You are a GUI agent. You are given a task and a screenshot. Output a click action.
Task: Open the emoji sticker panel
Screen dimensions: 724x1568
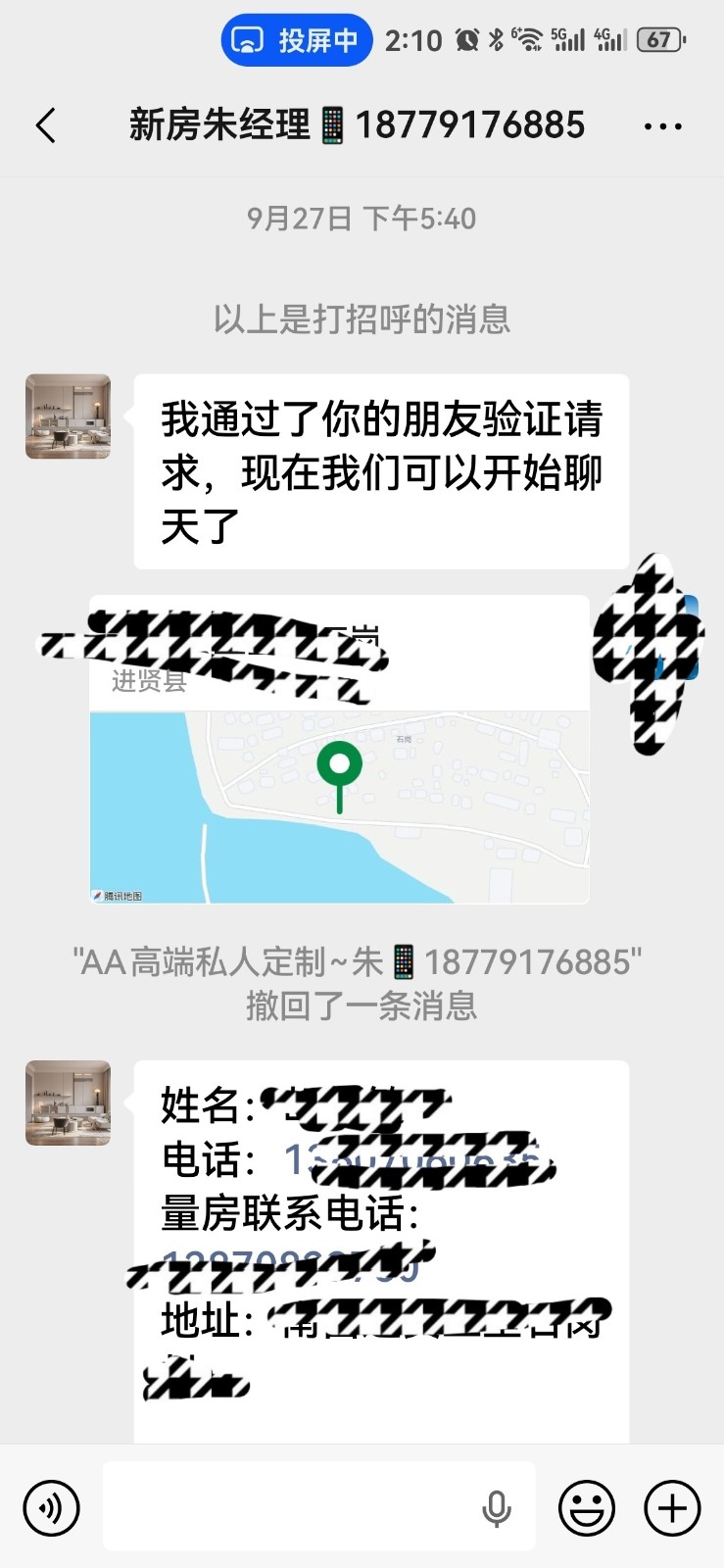coord(587,1507)
